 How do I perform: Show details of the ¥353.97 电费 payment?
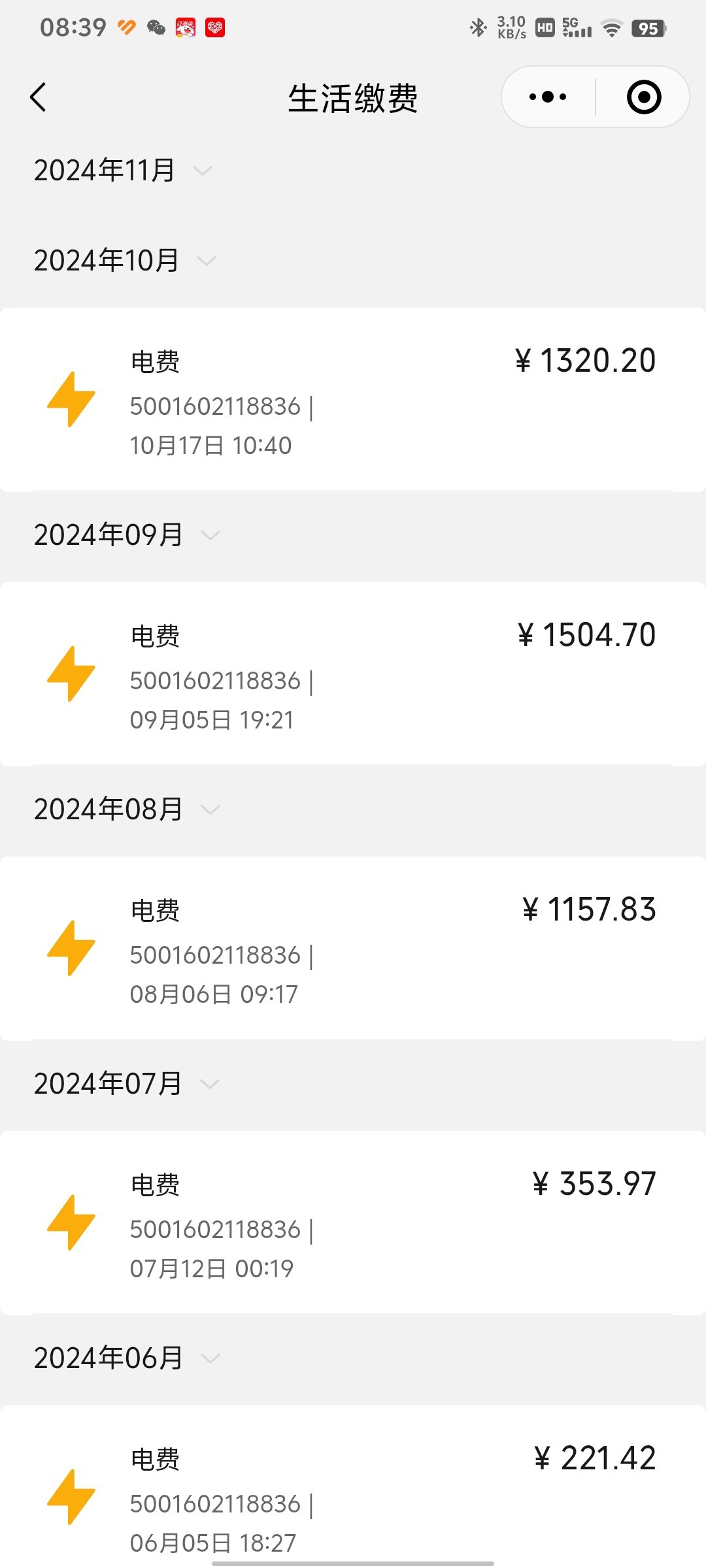(353, 1223)
